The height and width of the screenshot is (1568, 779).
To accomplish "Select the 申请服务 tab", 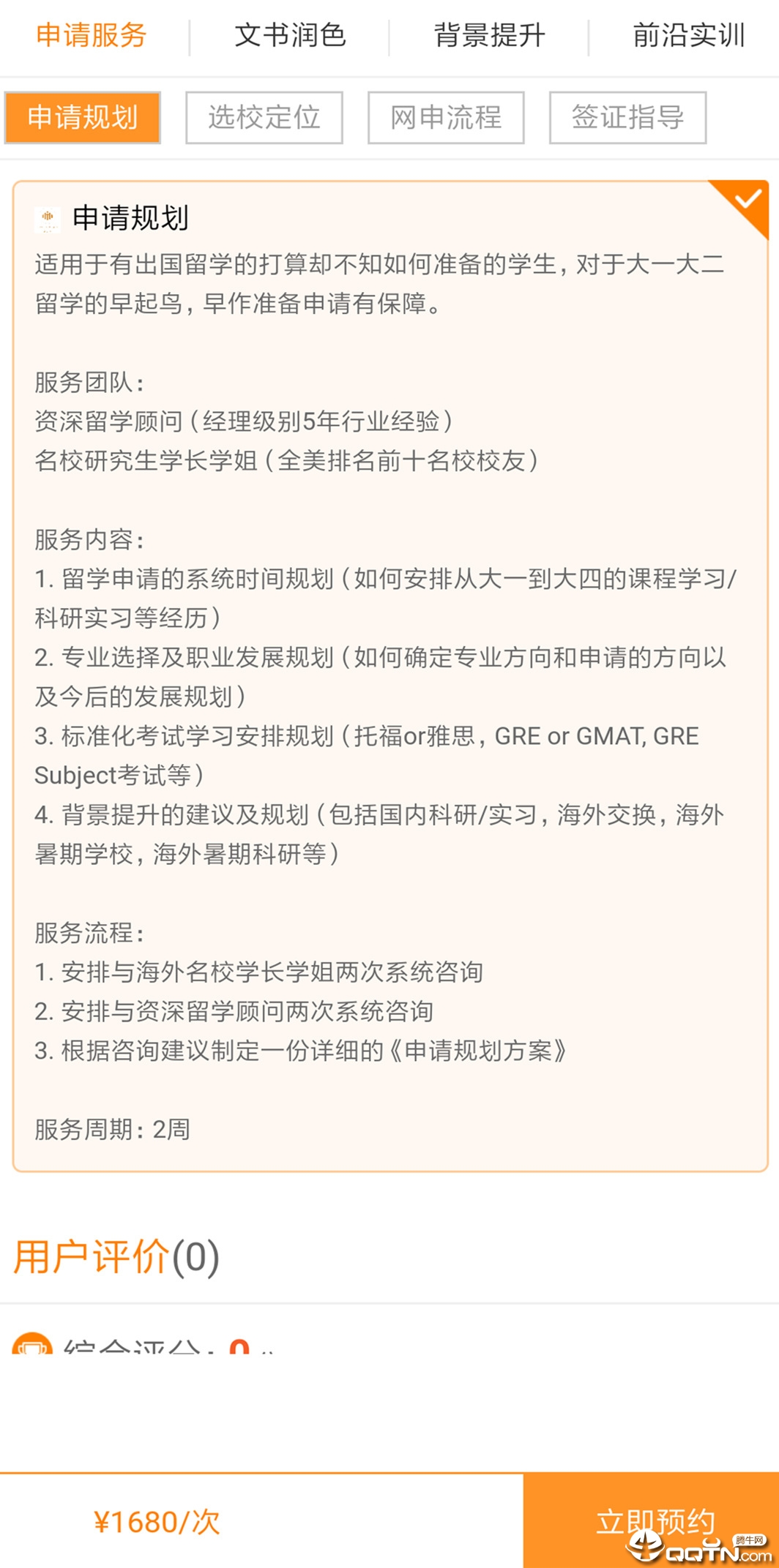I will 92,35.
